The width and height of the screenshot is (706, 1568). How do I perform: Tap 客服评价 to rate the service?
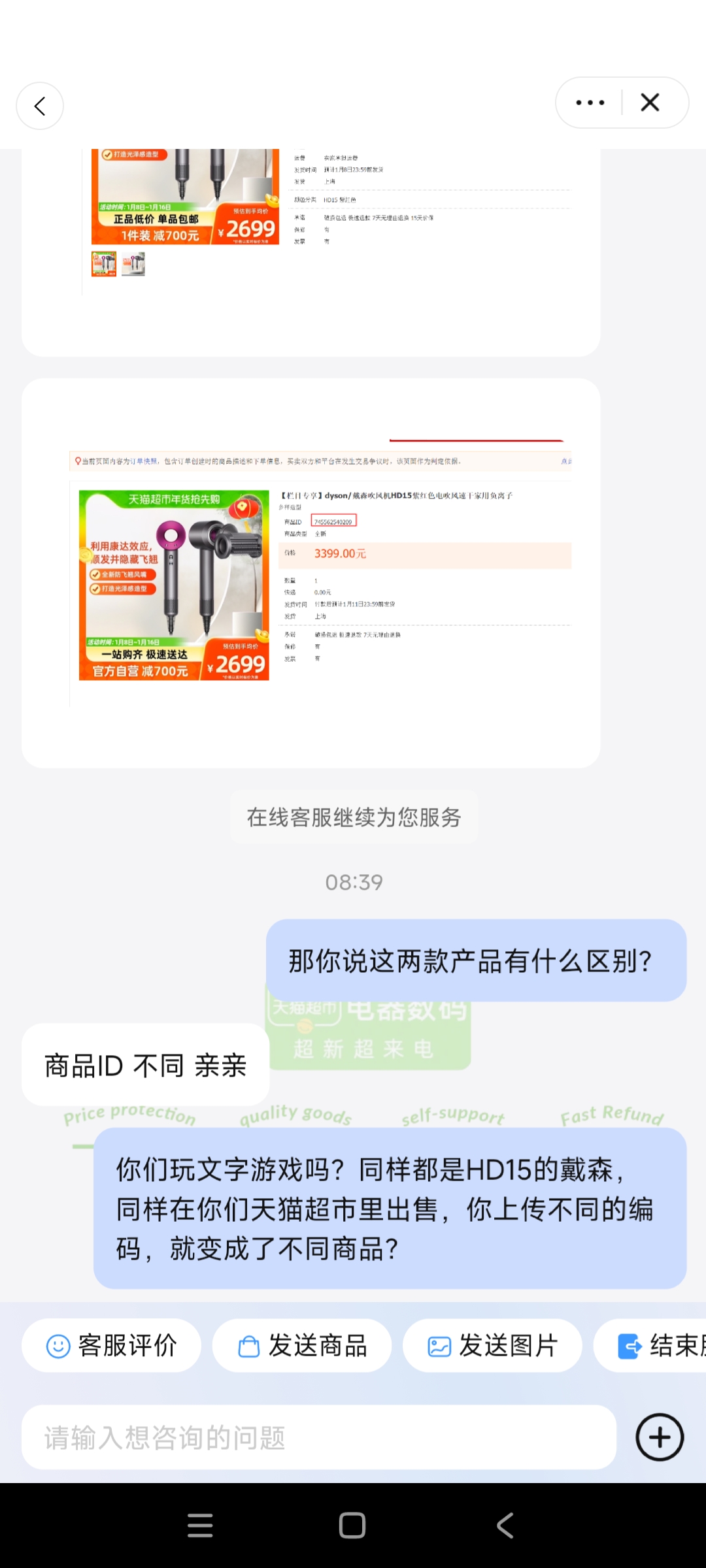click(x=111, y=1345)
